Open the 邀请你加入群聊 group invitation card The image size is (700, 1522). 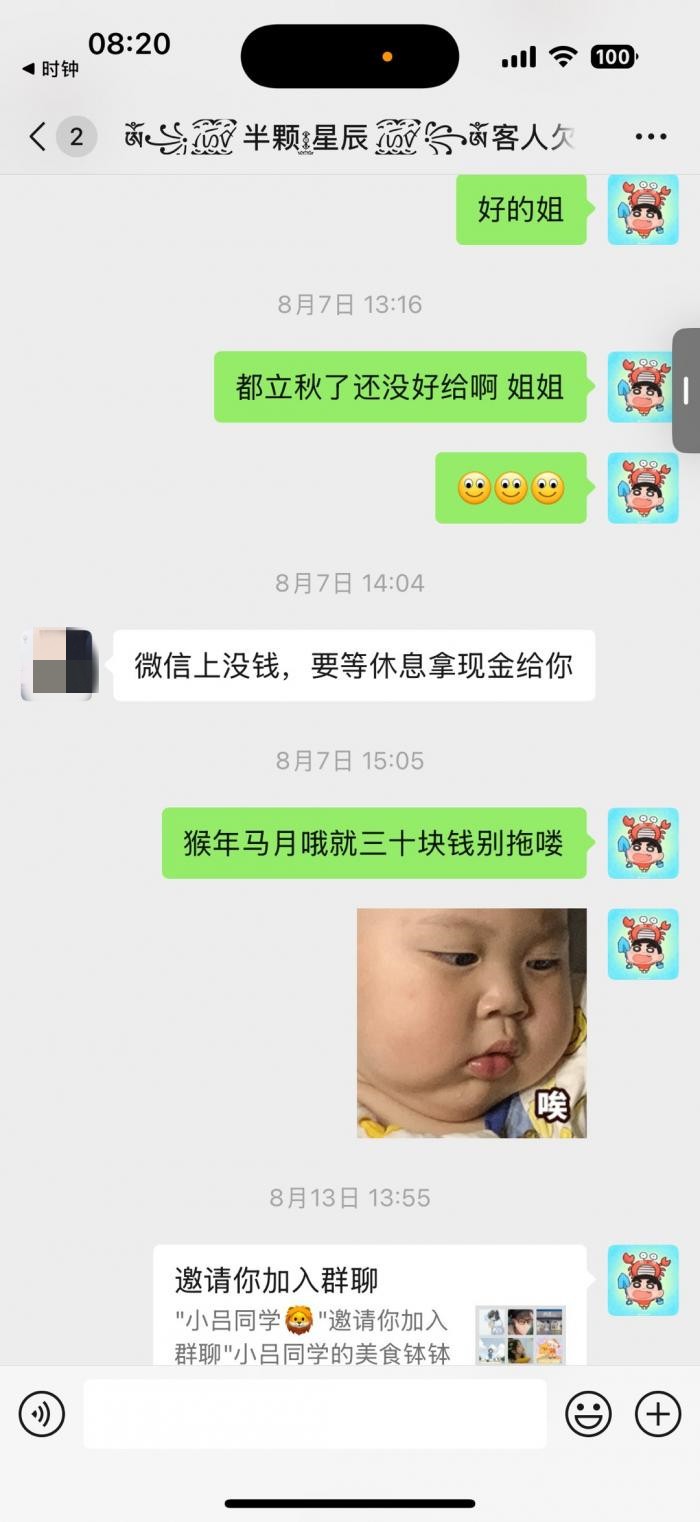click(x=370, y=1305)
